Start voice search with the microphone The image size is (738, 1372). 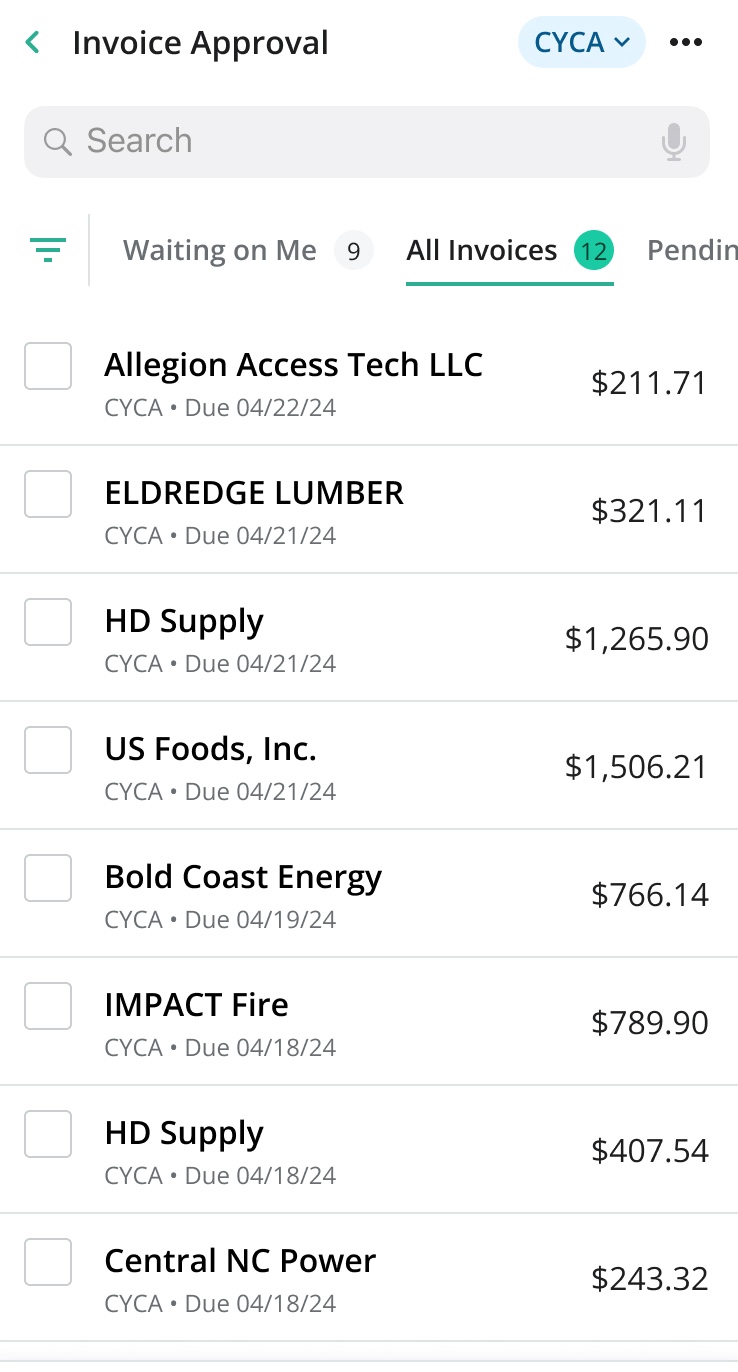(674, 142)
